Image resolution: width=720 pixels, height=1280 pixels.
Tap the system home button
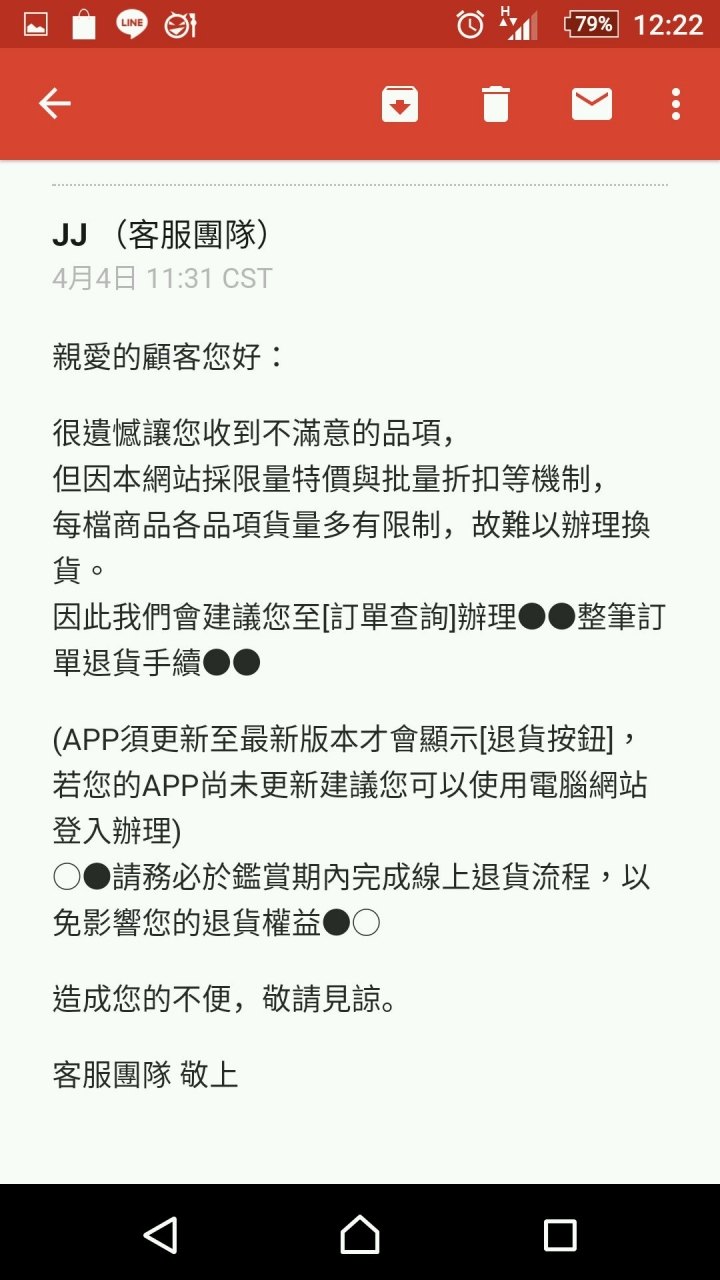[360, 1234]
